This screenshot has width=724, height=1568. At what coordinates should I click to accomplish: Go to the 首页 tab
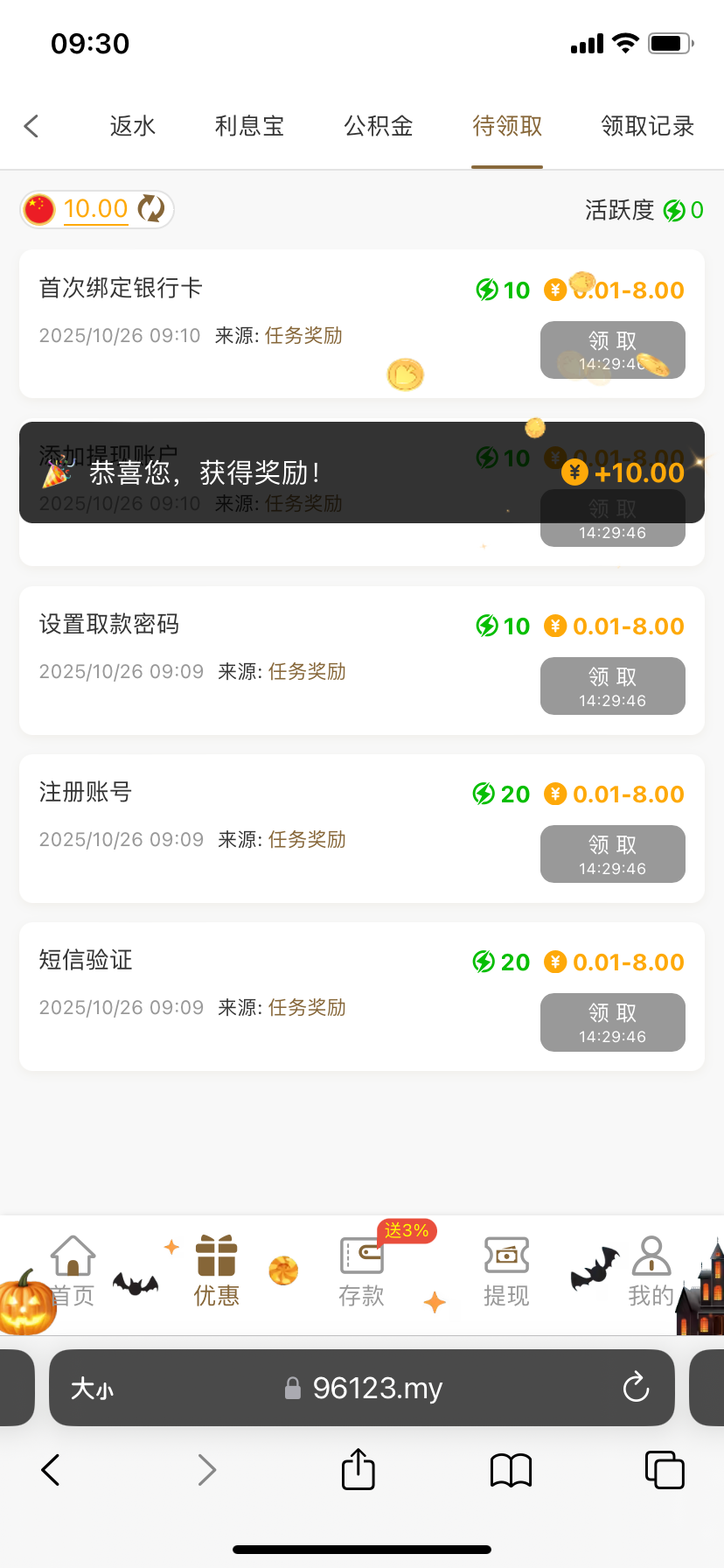pyautogui.click(x=73, y=1271)
